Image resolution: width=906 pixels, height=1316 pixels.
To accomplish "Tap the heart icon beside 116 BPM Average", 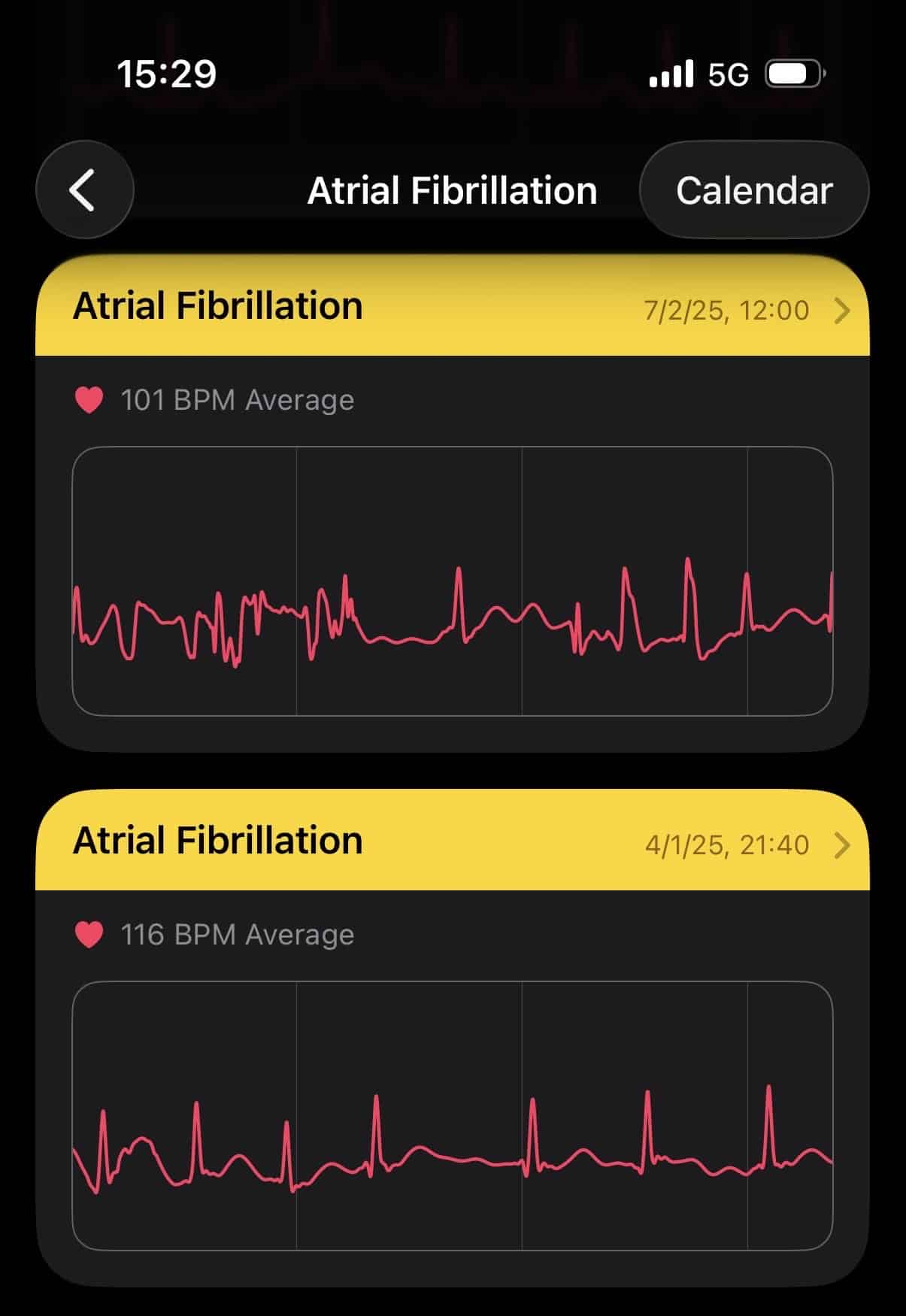I will click(90, 935).
